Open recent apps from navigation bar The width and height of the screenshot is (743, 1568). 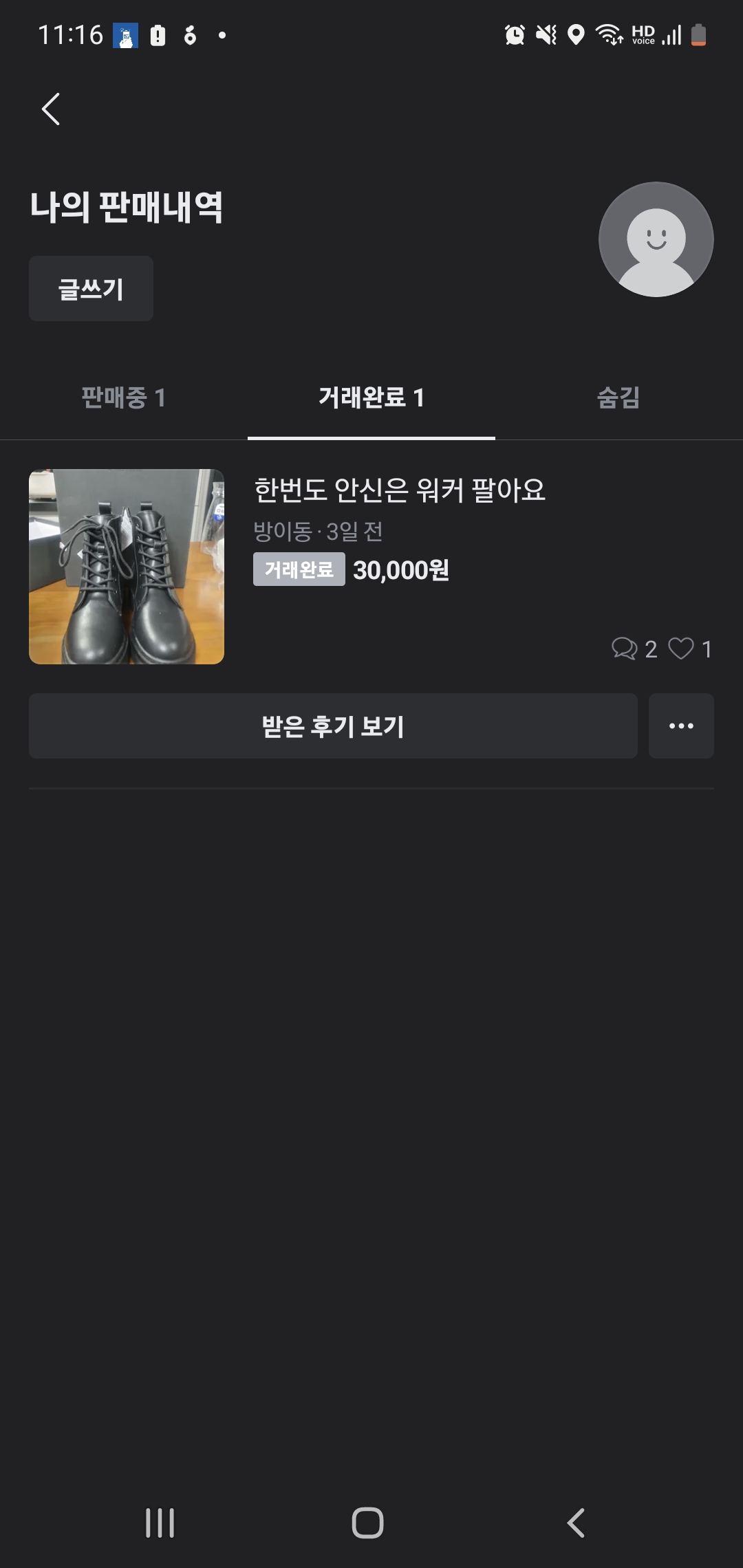pos(160,1523)
